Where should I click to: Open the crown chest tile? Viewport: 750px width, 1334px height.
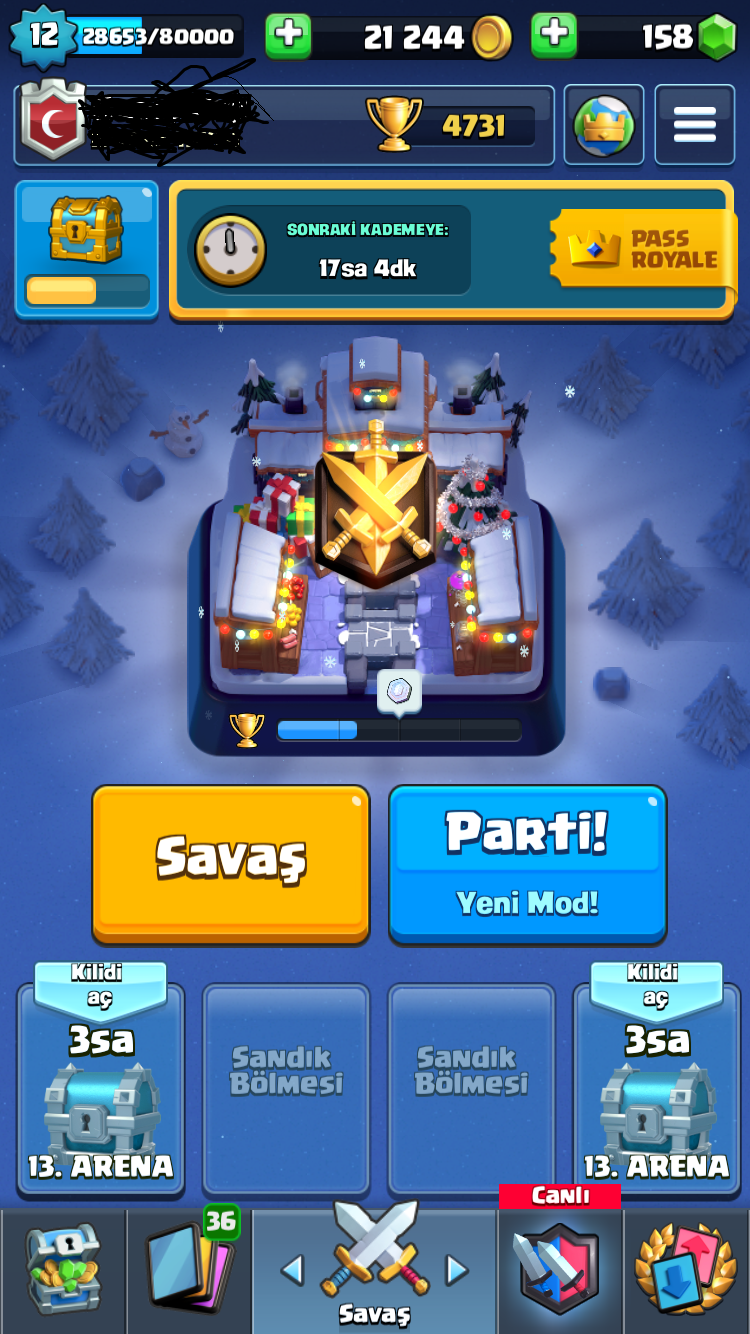click(87, 249)
